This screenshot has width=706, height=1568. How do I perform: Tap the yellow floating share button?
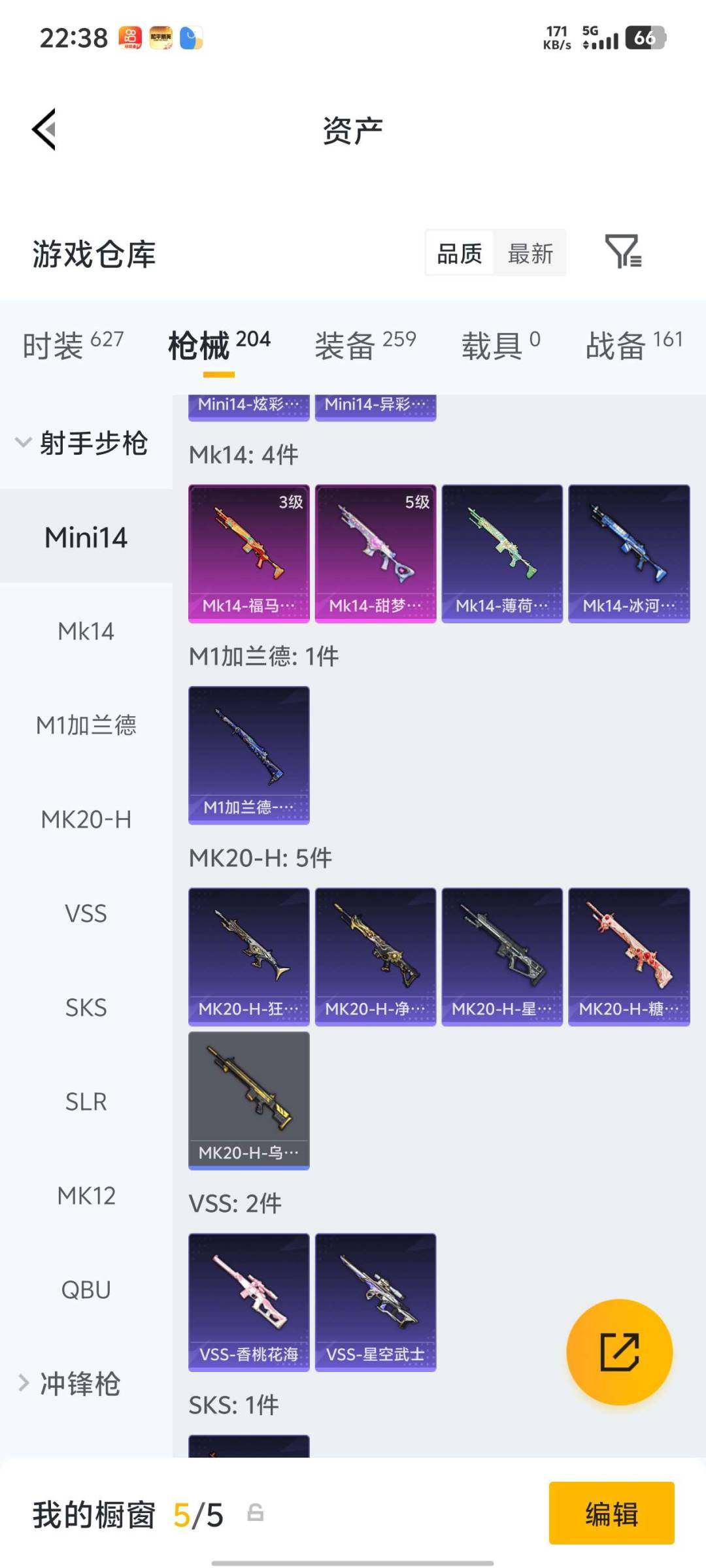point(619,1352)
